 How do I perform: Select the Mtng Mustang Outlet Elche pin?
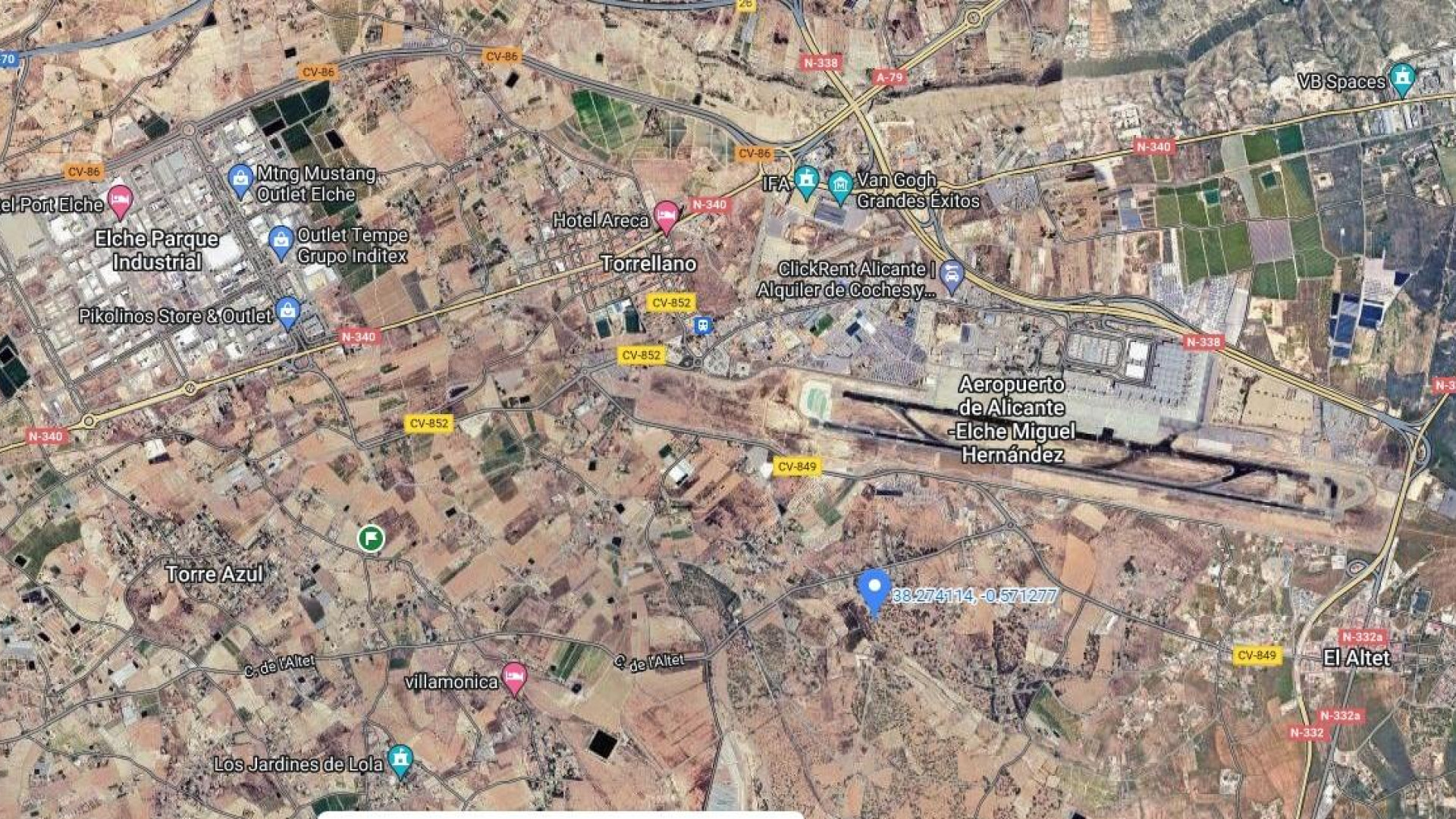pos(240,180)
